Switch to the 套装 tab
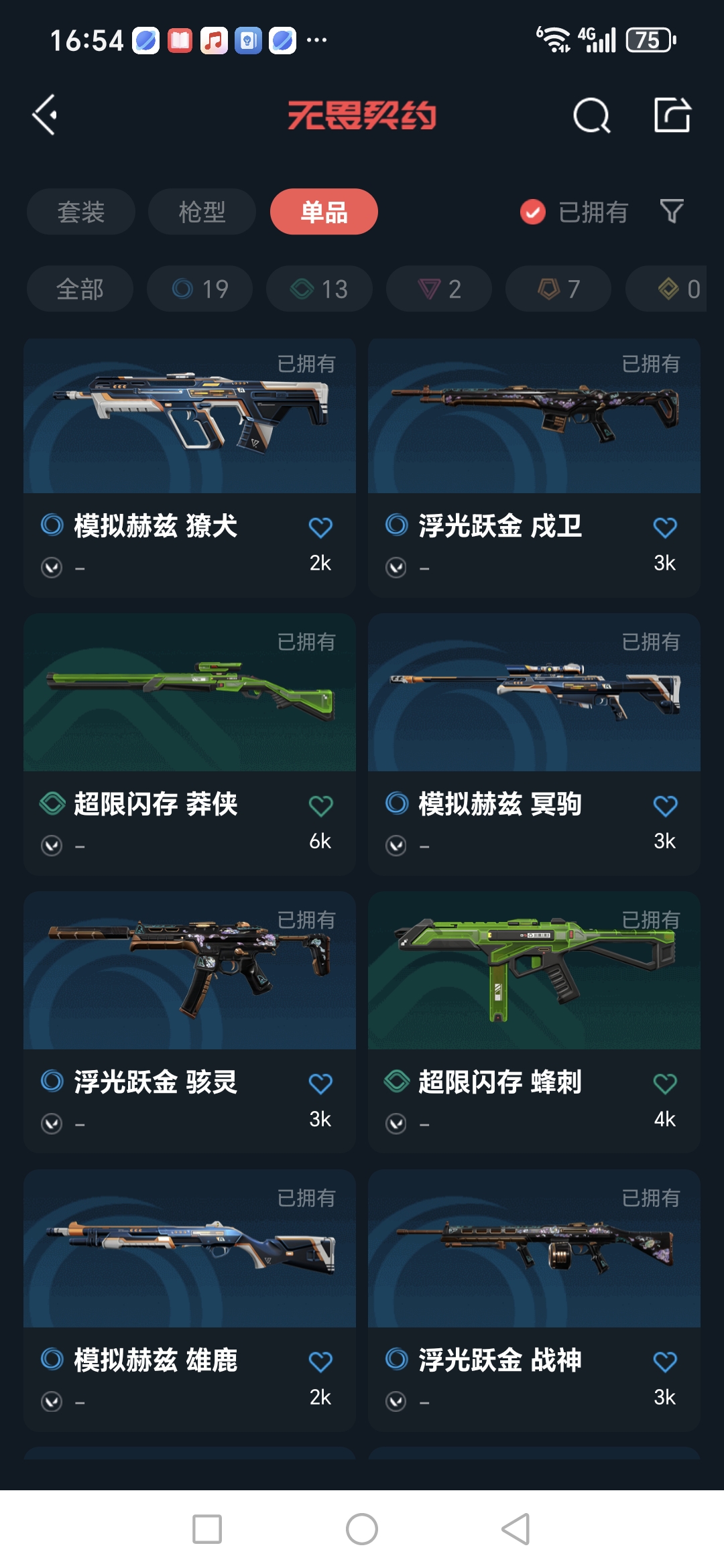Image resolution: width=724 pixels, height=1568 pixels. click(81, 212)
